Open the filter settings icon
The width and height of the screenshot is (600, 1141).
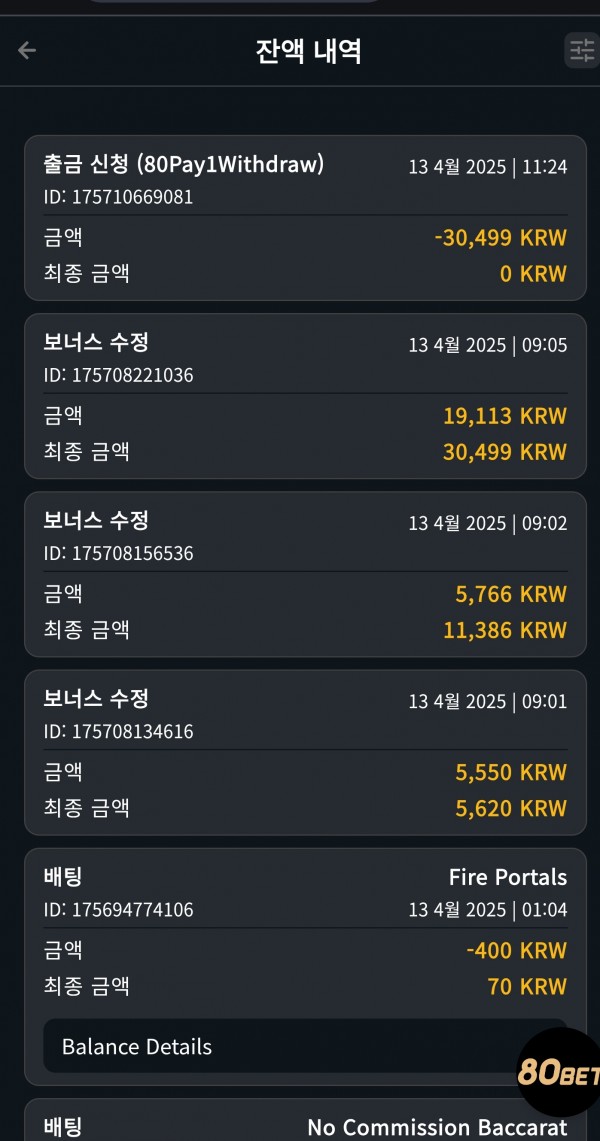pos(582,50)
